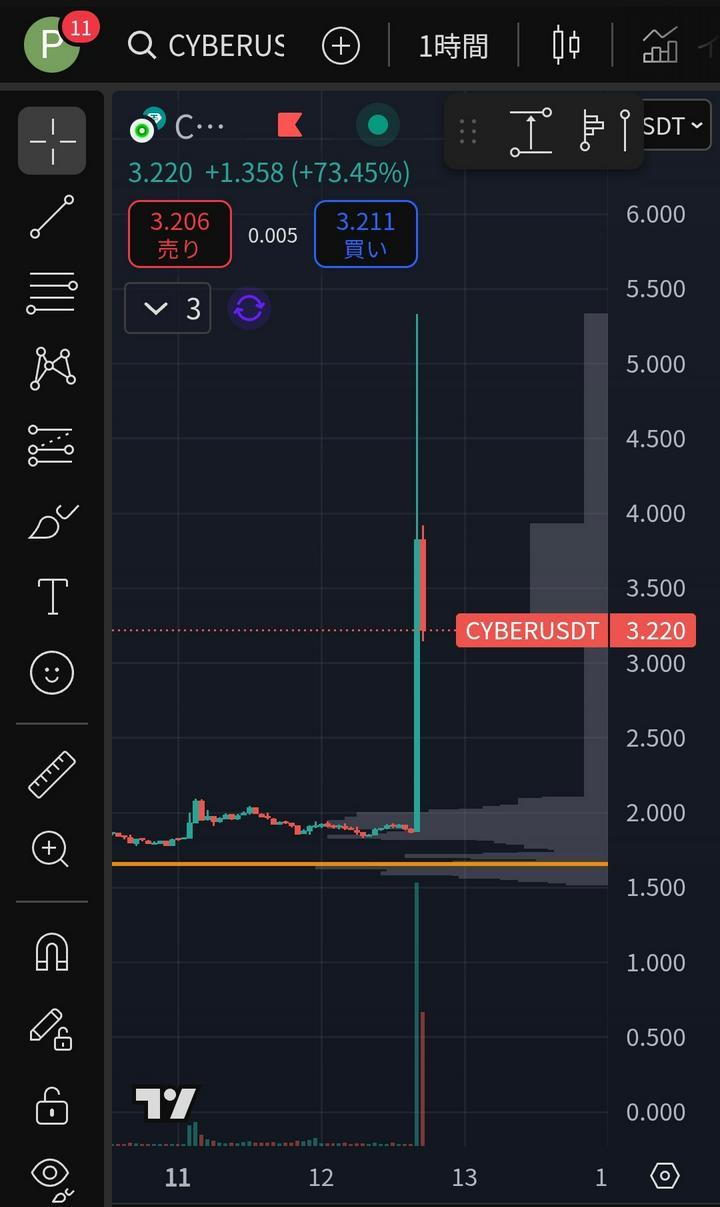Image resolution: width=720 pixels, height=1207 pixels.
Task: Add a symbol to compare with plus icon
Action: pos(341,45)
